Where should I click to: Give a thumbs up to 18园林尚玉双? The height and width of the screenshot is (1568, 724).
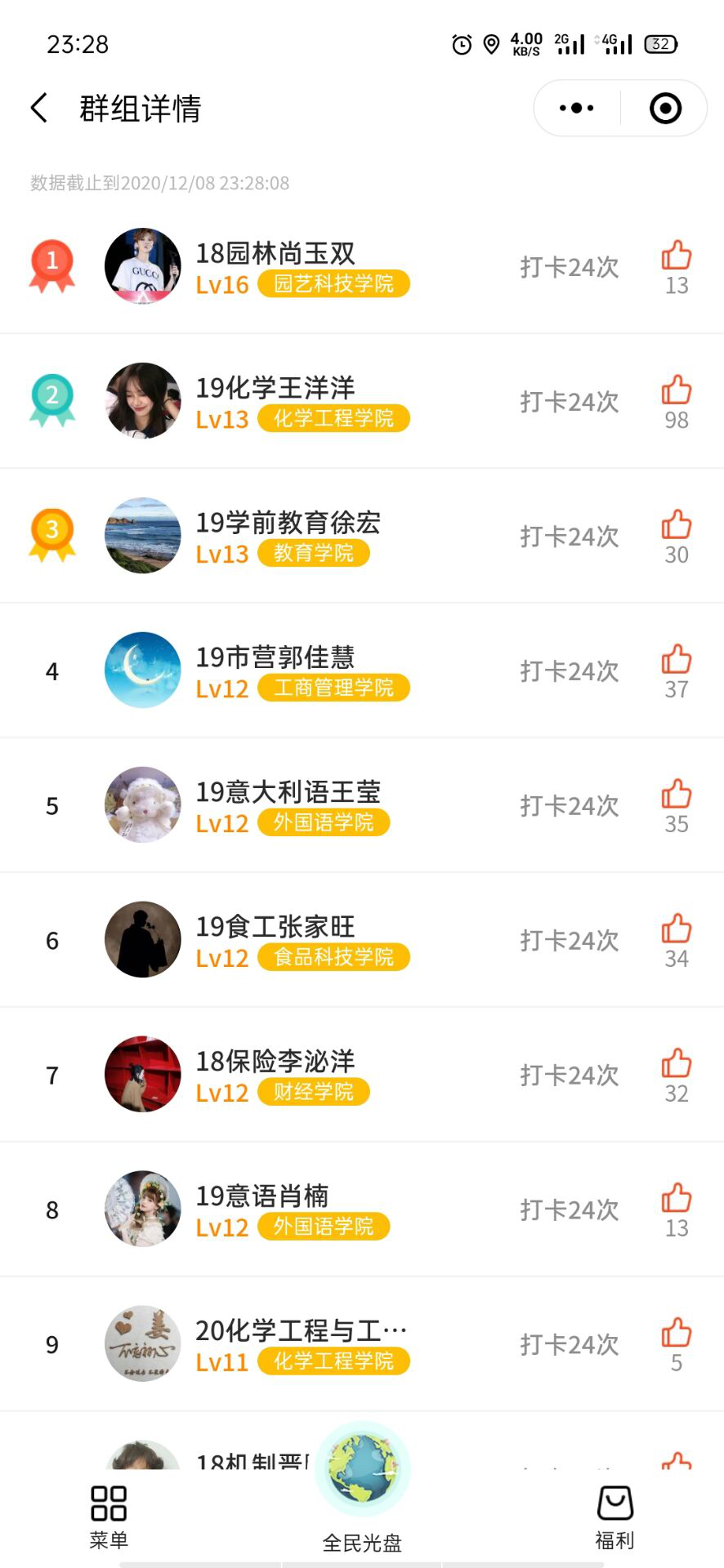(675, 256)
